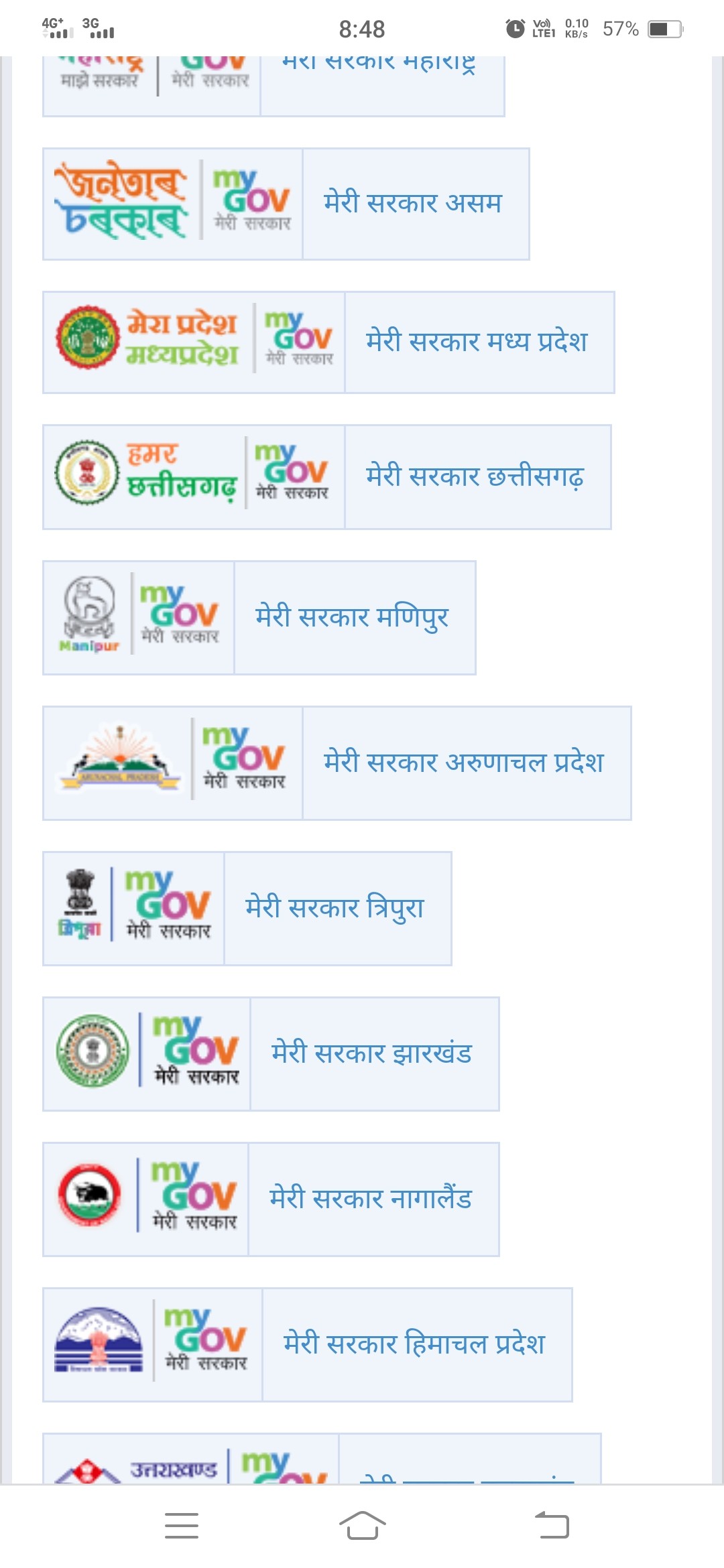Open the system menu button
Viewport: 724px width, 1568px height.
[182, 1526]
